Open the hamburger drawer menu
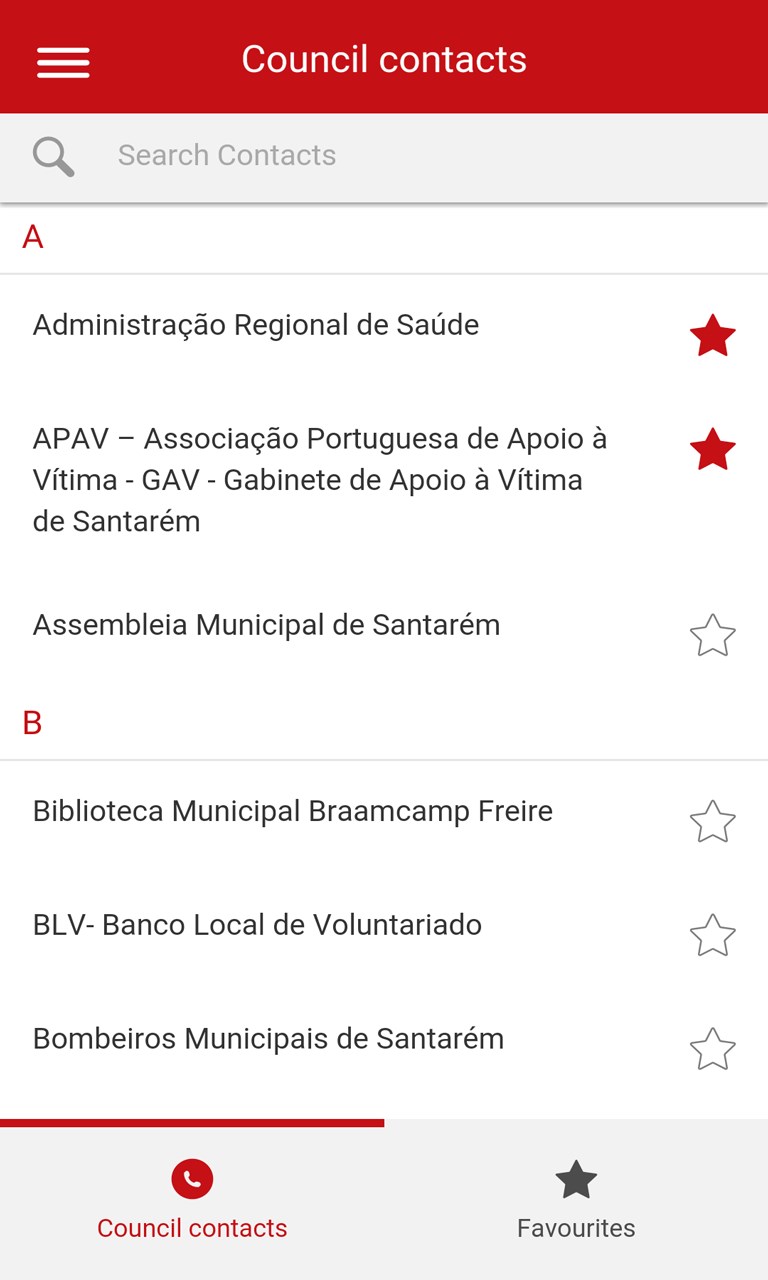This screenshot has width=768, height=1280. click(x=63, y=62)
